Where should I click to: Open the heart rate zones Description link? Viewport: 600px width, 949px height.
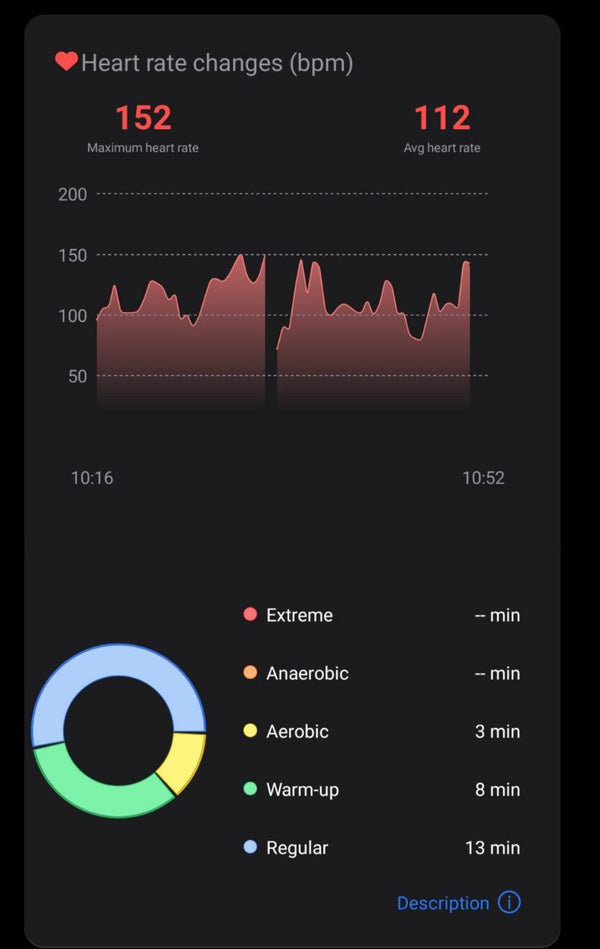click(x=443, y=903)
